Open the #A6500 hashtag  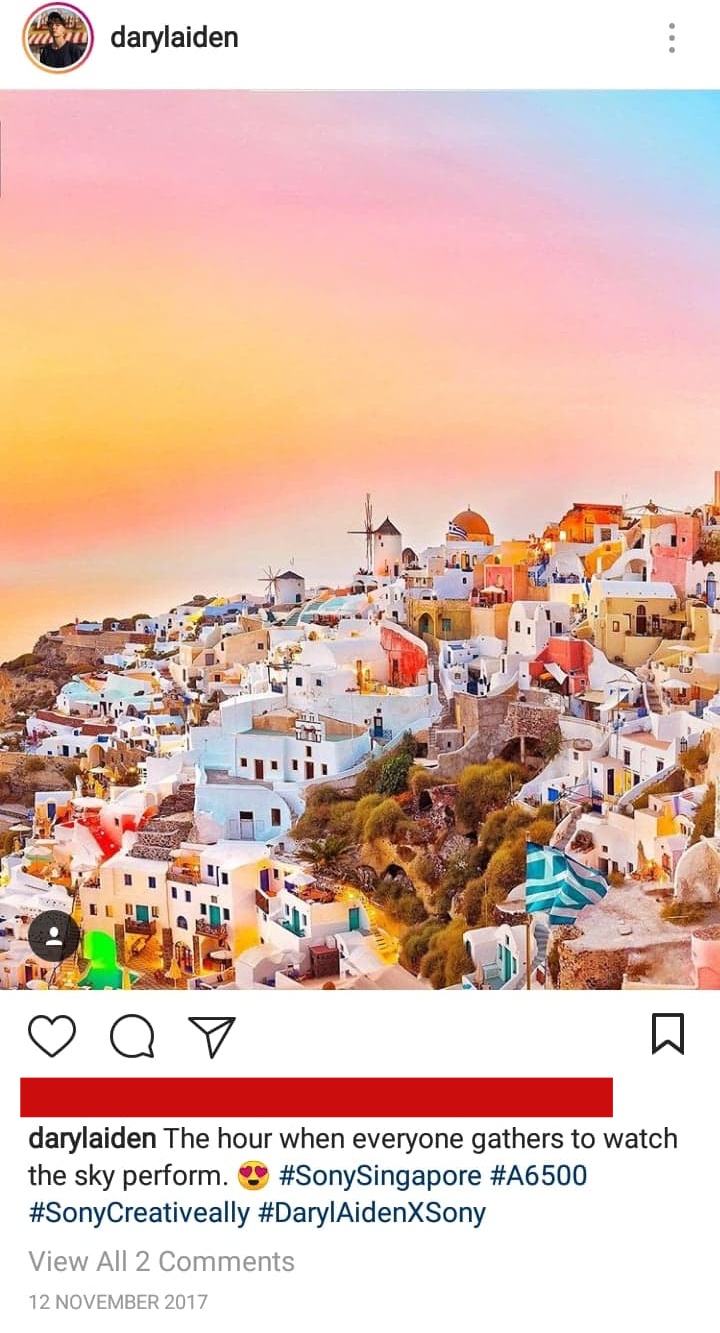(x=538, y=1175)
